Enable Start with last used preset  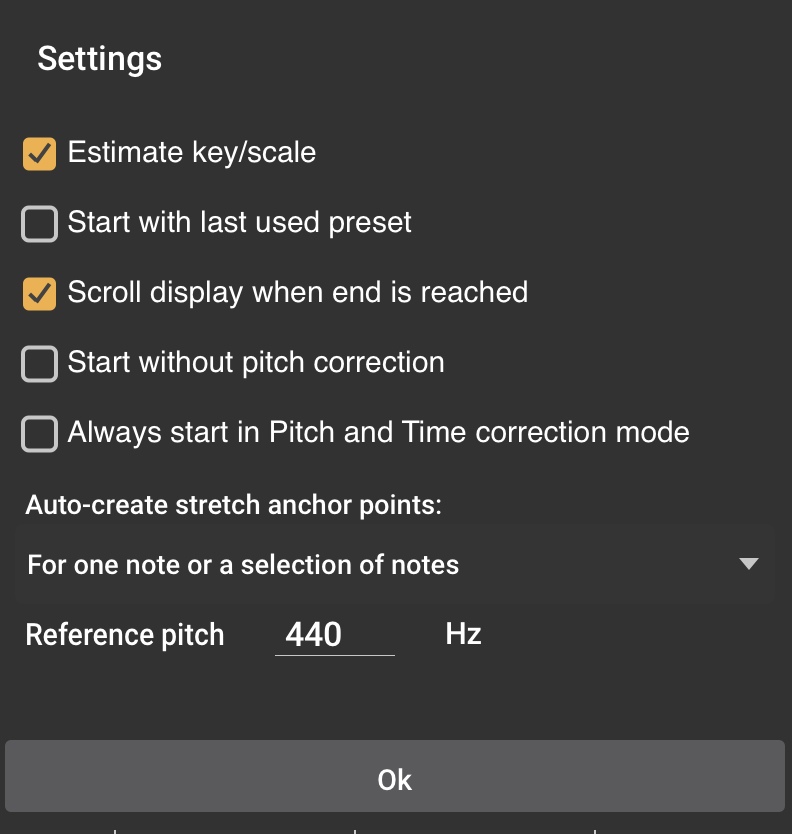tap(40, 224)
